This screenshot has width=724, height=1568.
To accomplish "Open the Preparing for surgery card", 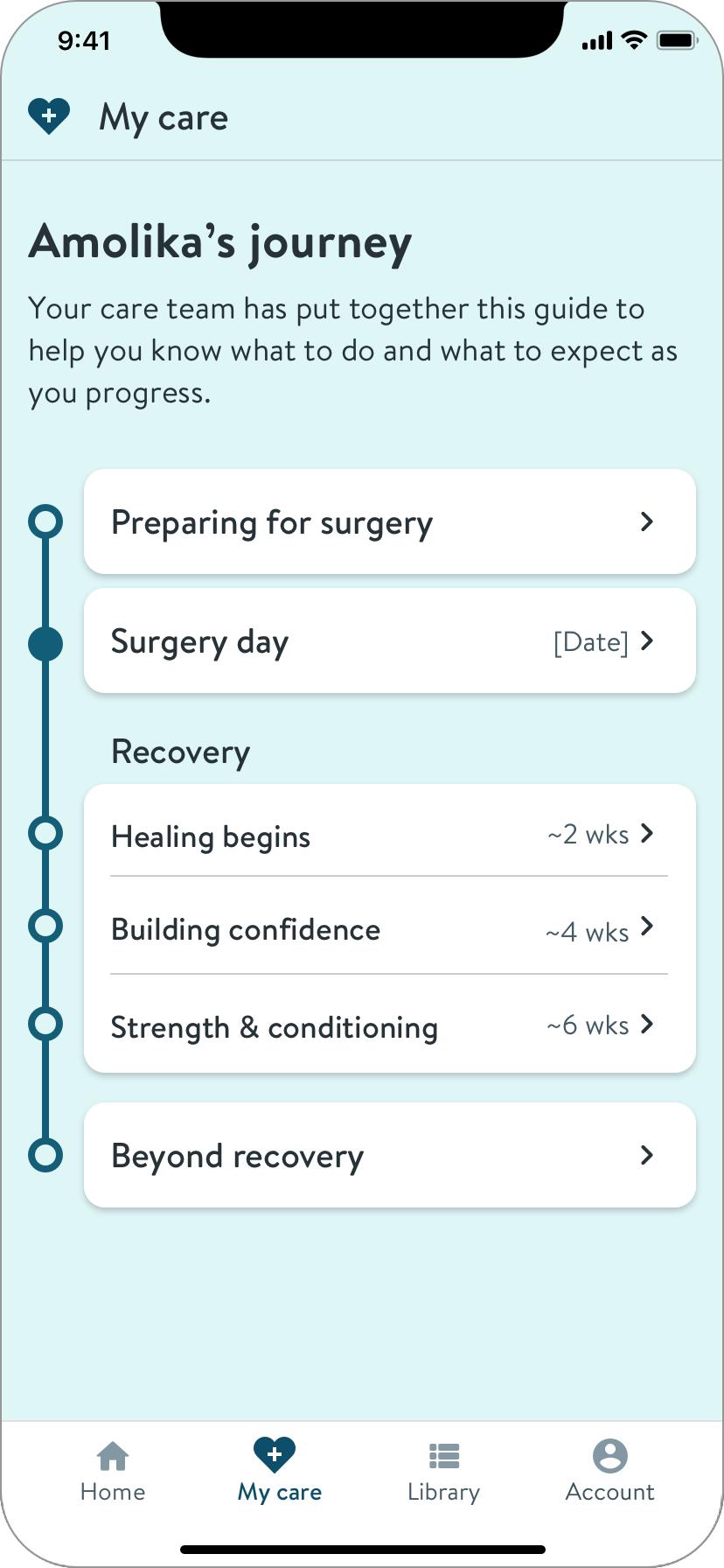I will tap(389, 522).
